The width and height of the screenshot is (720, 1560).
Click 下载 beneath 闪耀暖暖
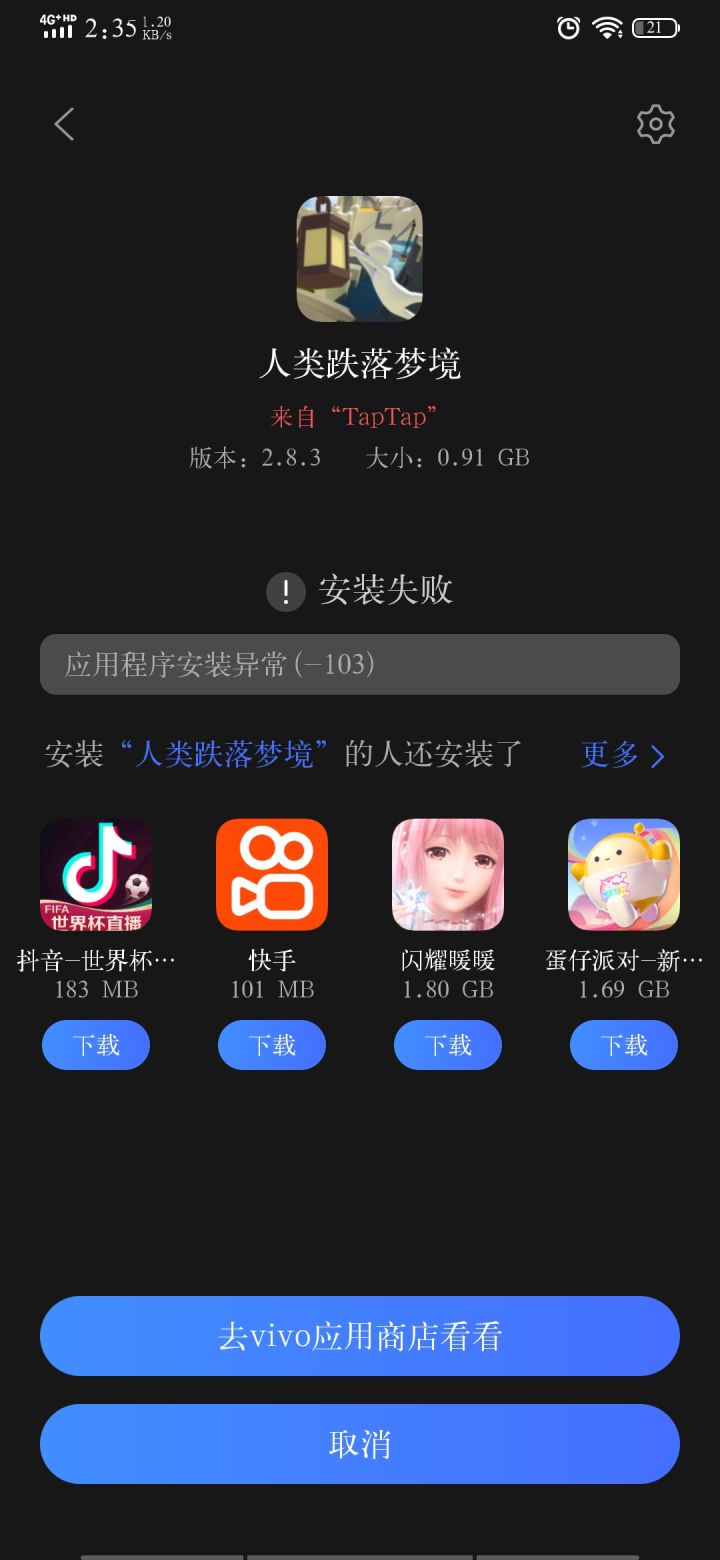point(447,1044)
